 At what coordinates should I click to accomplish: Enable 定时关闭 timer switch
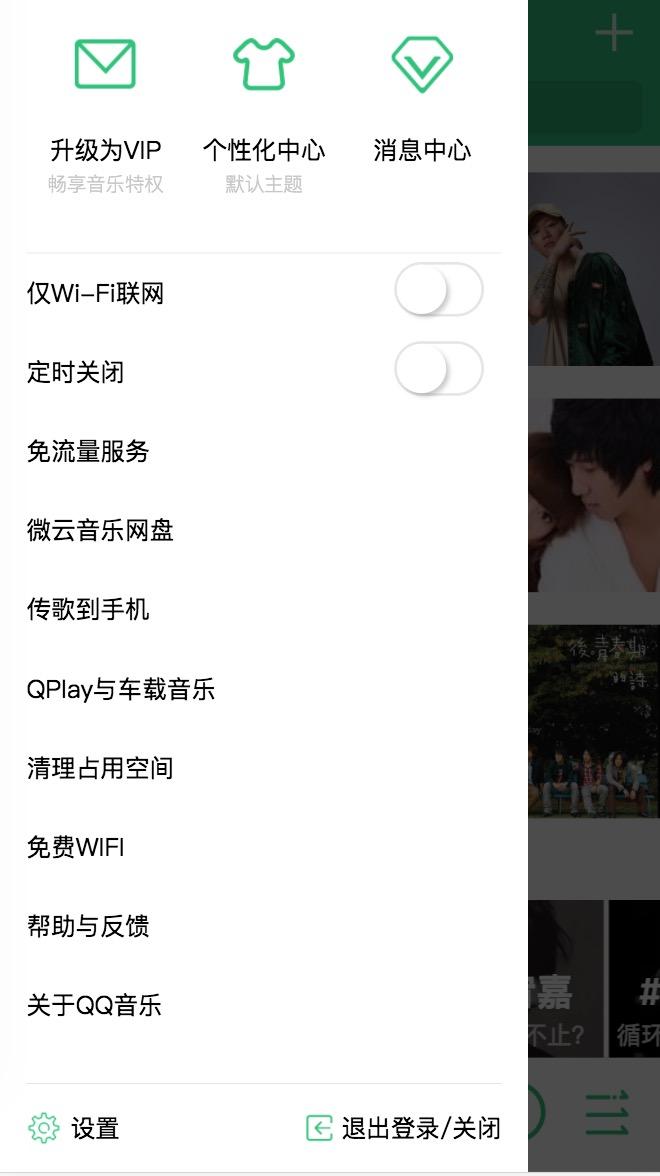pos(438,371)
